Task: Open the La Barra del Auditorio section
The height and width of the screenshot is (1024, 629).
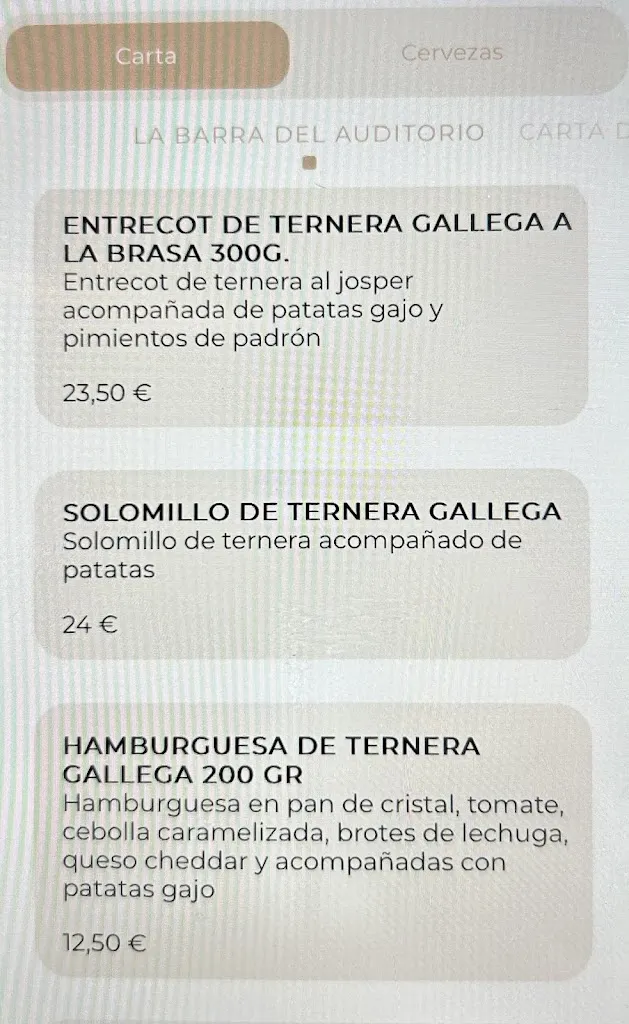Action: click(x=309, y=133)
